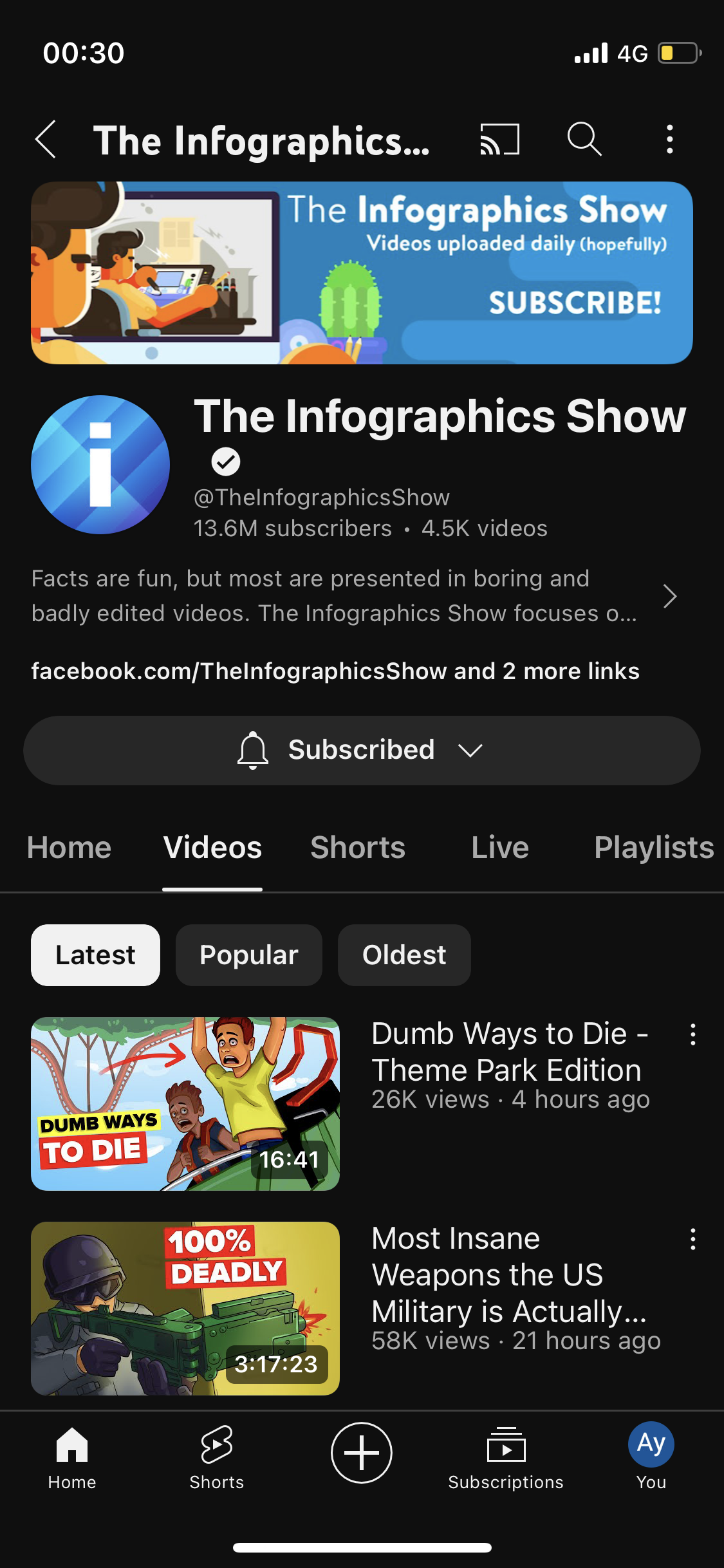724x1568 pixels.
Task: Open the channel overflow menu
Action: 670,139
